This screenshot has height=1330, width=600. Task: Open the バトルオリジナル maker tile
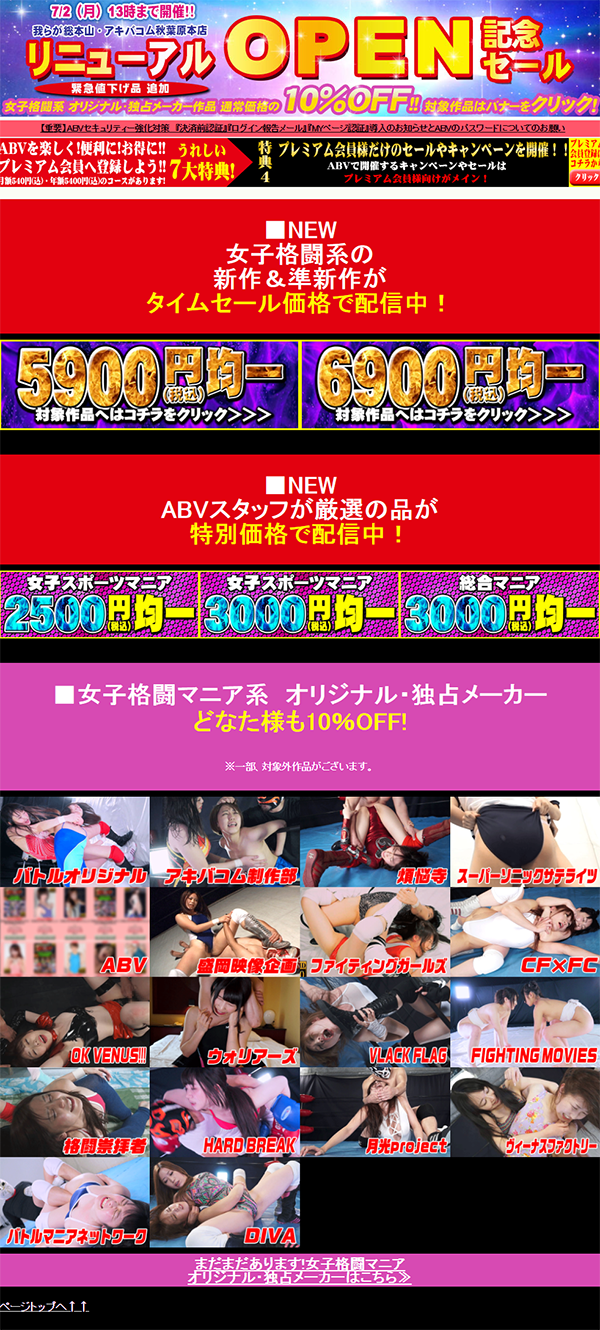75,842
